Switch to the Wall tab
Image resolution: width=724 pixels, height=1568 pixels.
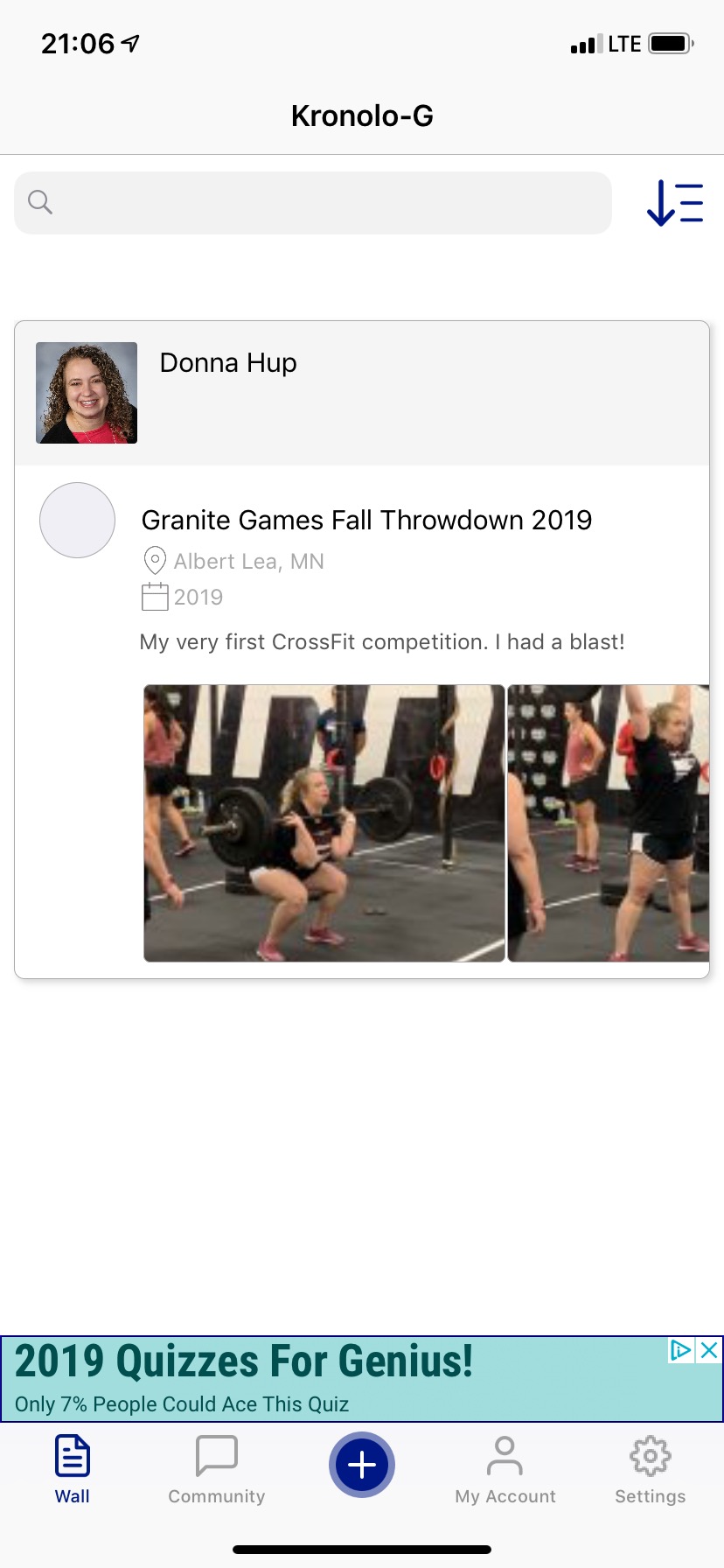click(x=73, y=1470)
